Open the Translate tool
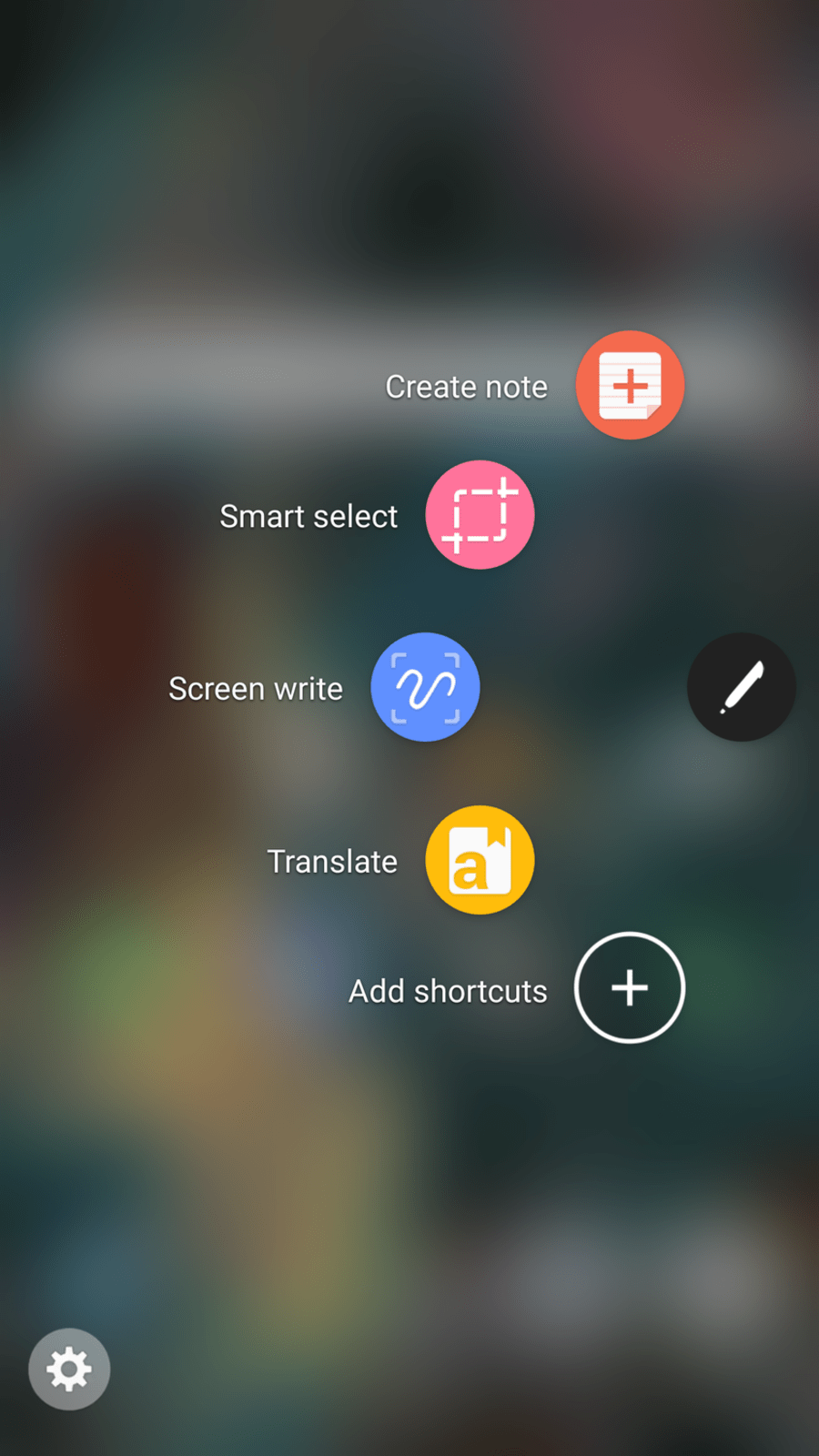The image size is (819, 1456). point(480,860)
